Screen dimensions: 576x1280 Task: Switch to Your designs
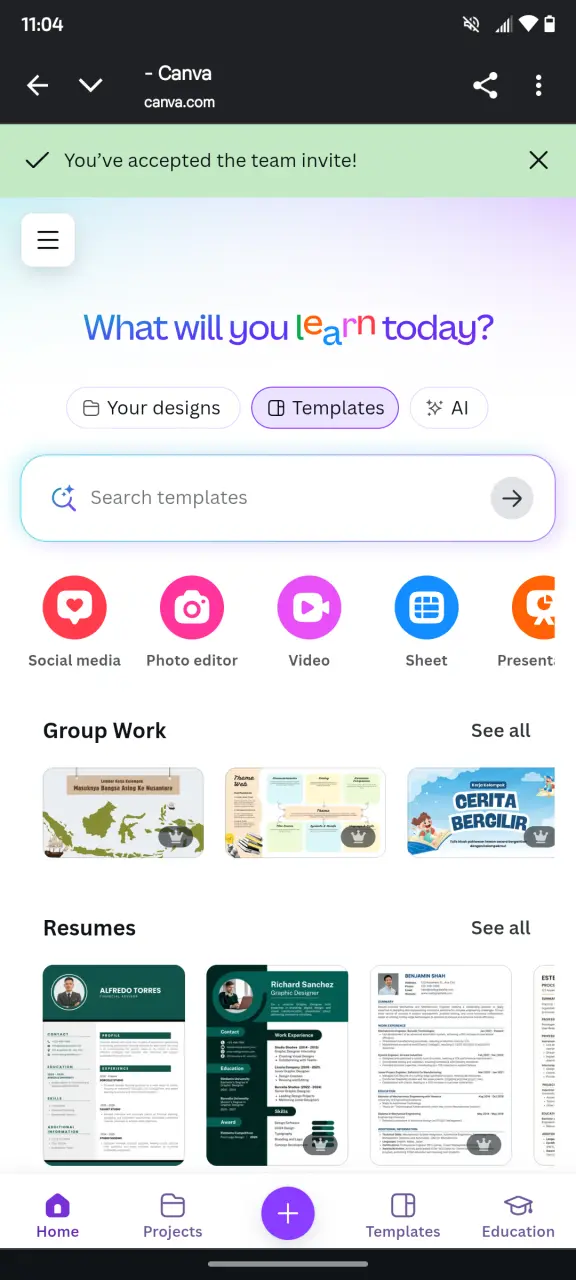[153, 408]
